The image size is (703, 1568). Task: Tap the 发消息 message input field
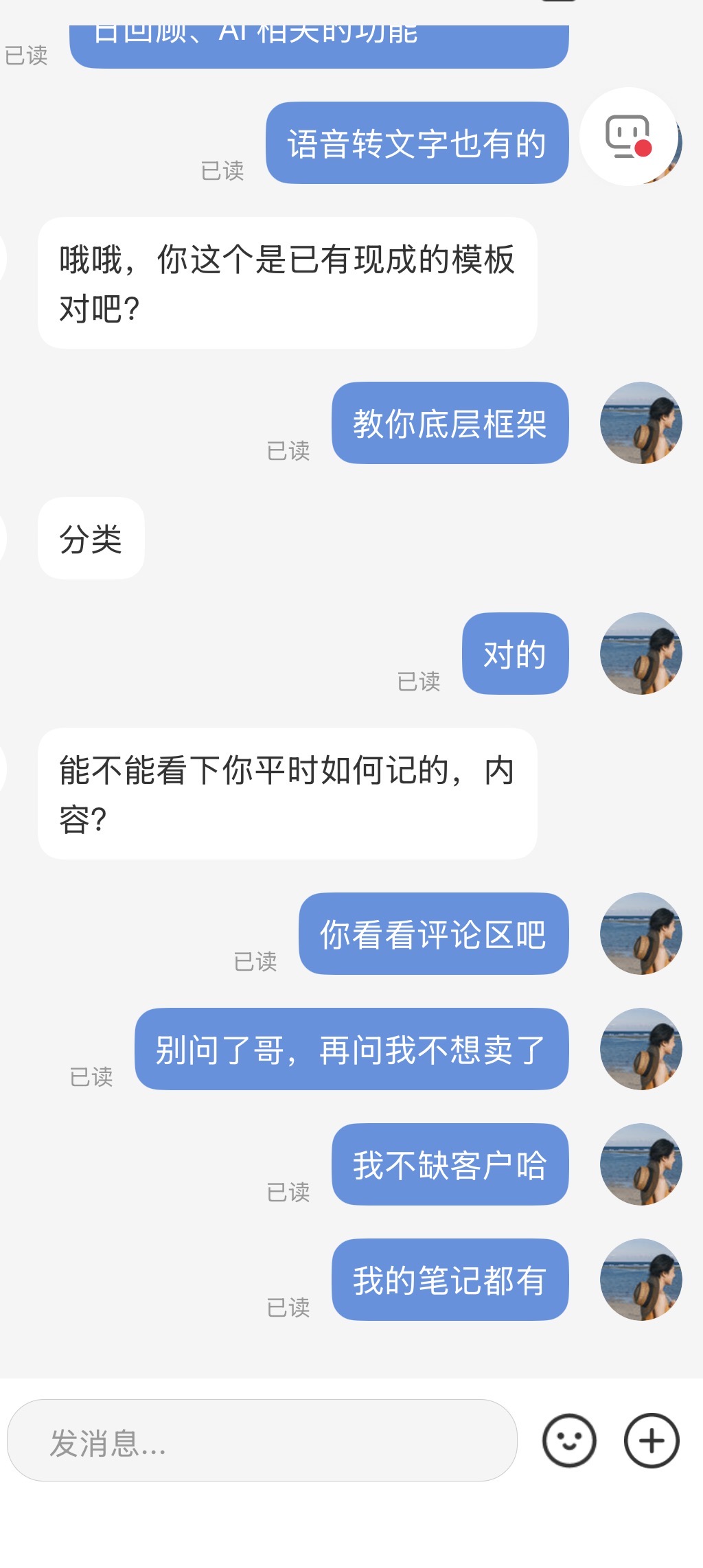coord(261,1440)
